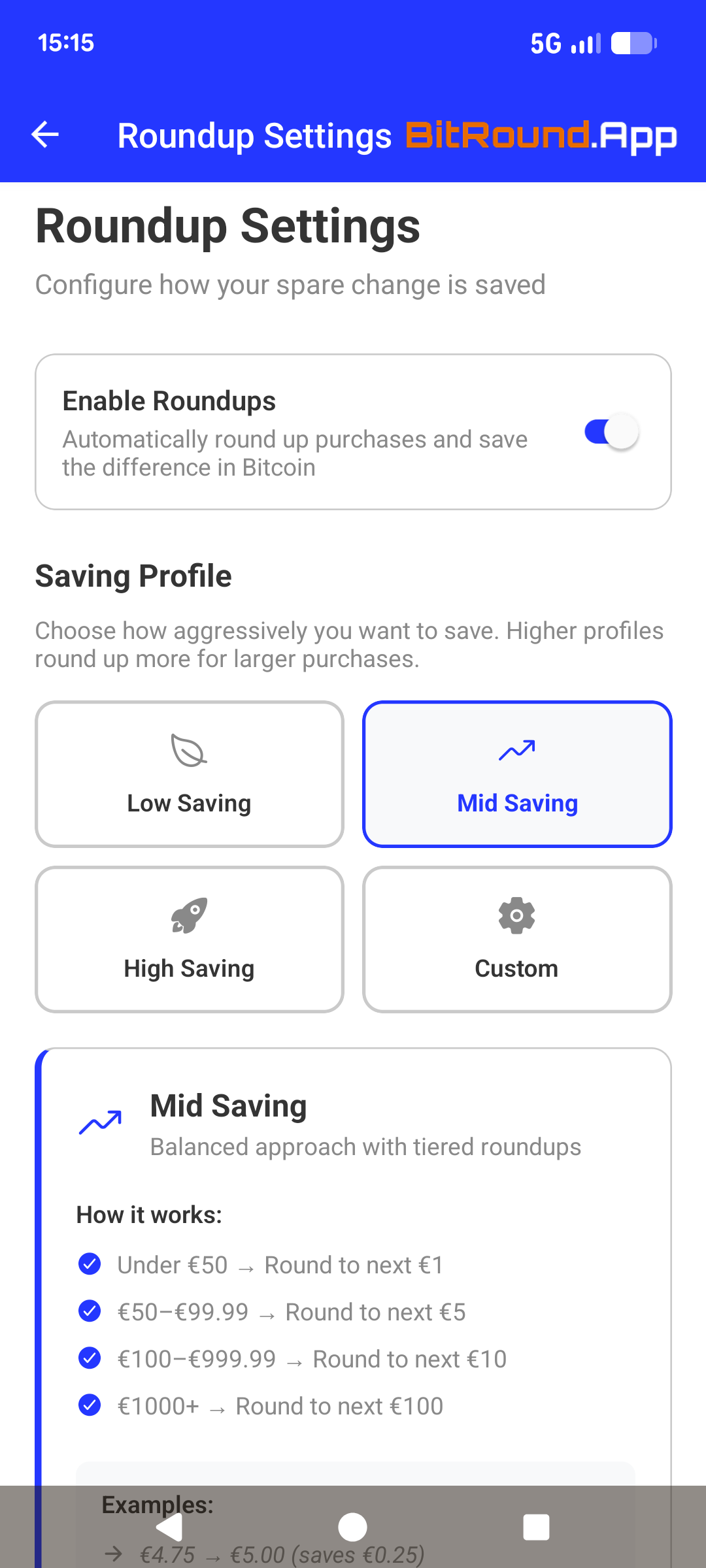
Task: Open recent apps from navigation bar
Action: pyautogui.click(x=536, y=1527)
